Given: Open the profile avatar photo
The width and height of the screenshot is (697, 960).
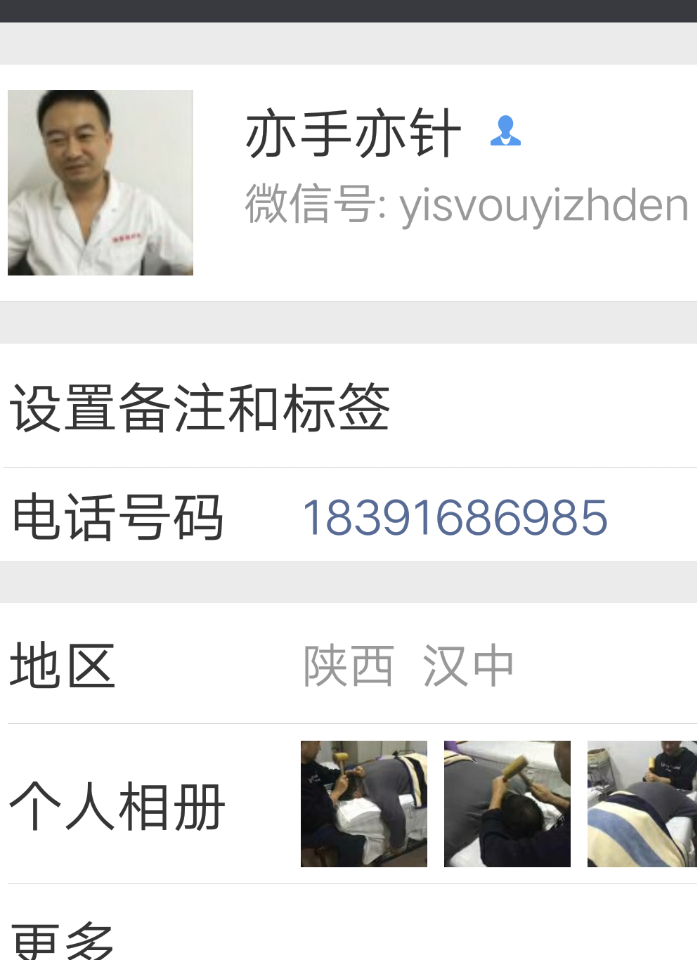Looking at the screenshot, I should point(100,182).
